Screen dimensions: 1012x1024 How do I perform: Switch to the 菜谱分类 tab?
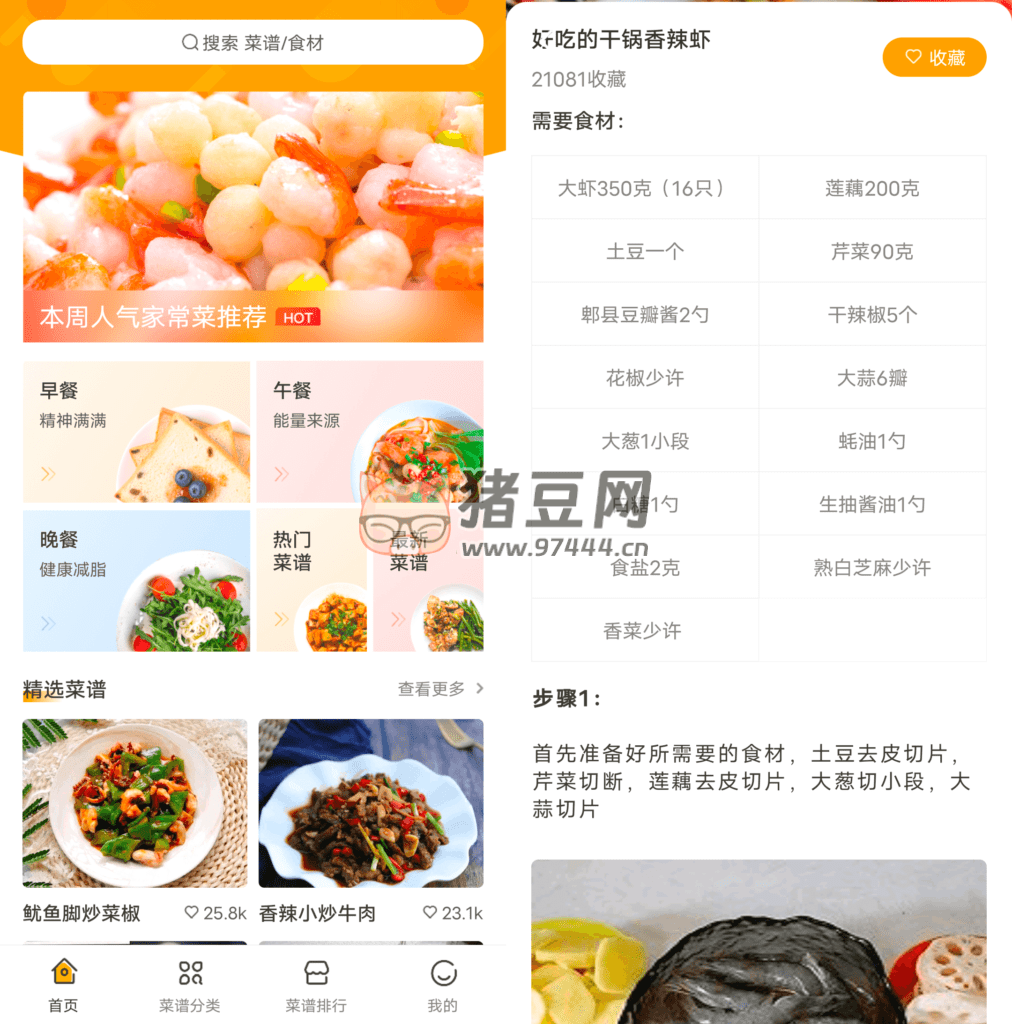click(190, 985)
